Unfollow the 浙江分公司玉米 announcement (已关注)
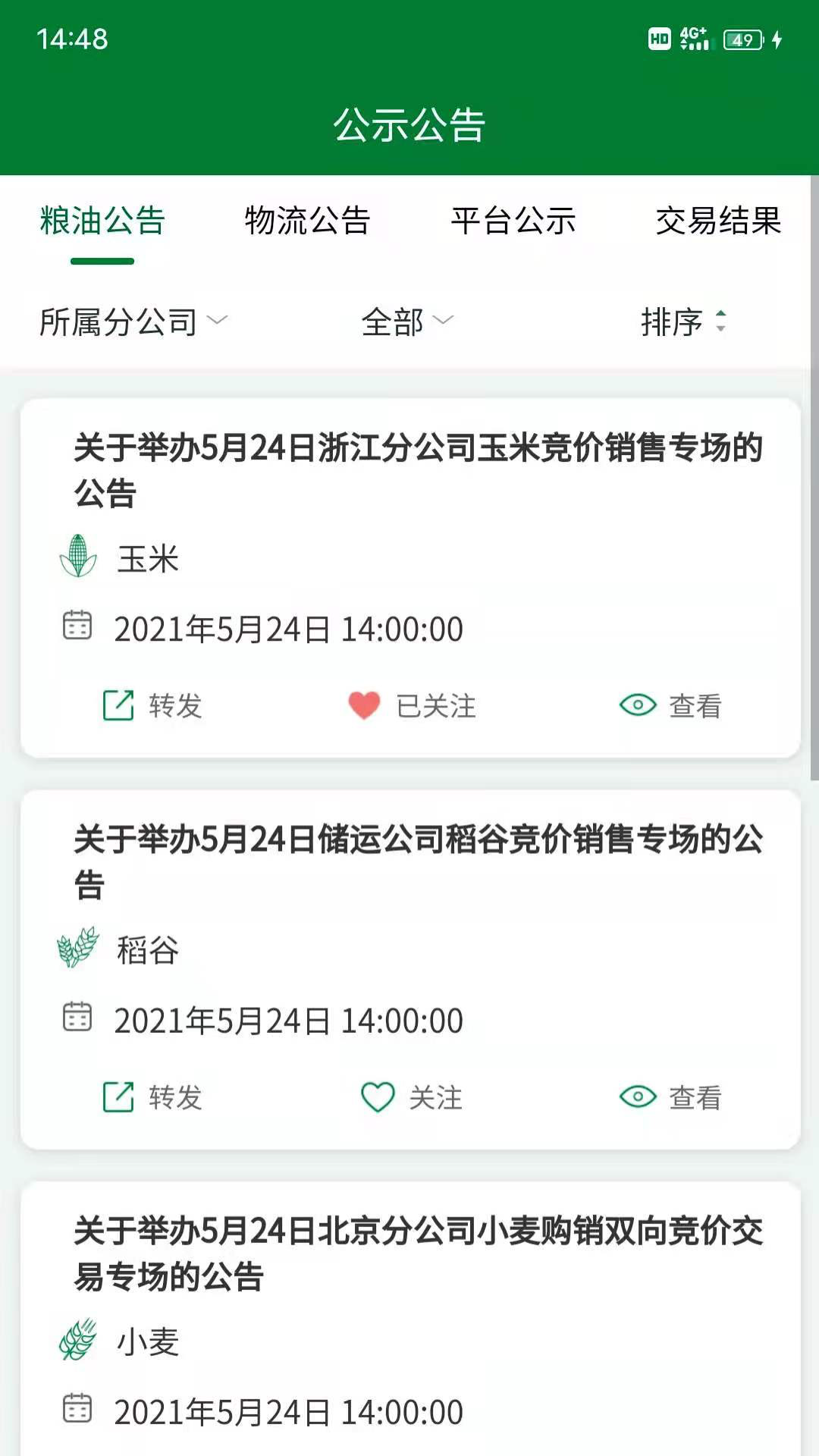This screenshot has height=1456, width=819. point(412,705)
